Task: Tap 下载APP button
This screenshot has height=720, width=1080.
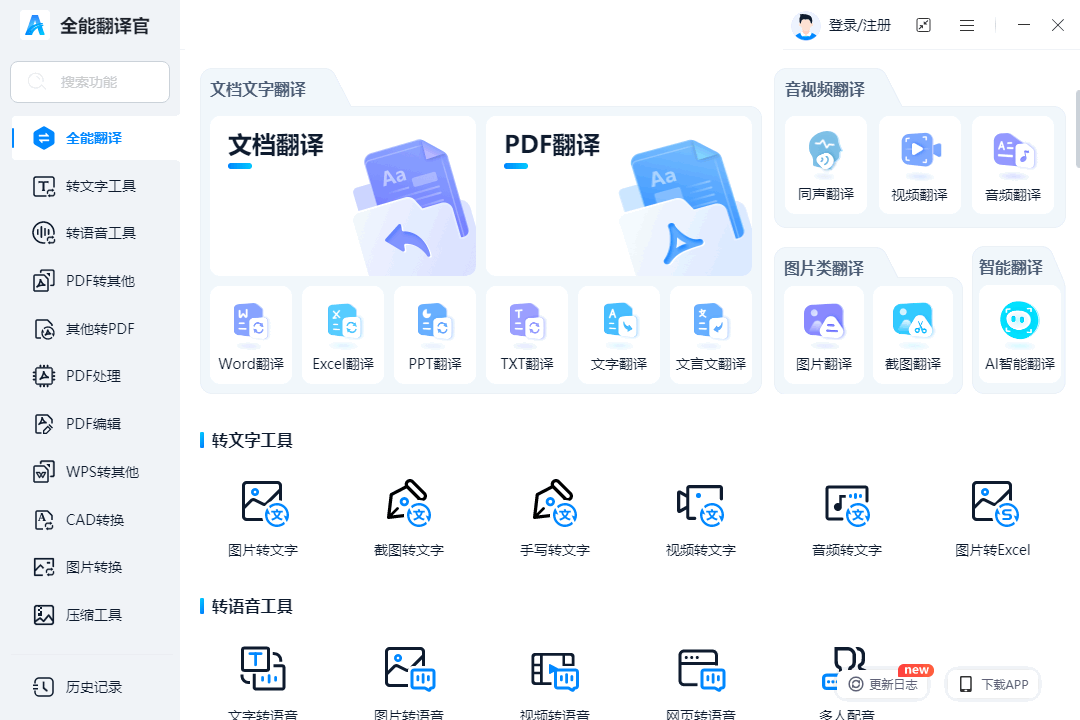Action: 993,684
